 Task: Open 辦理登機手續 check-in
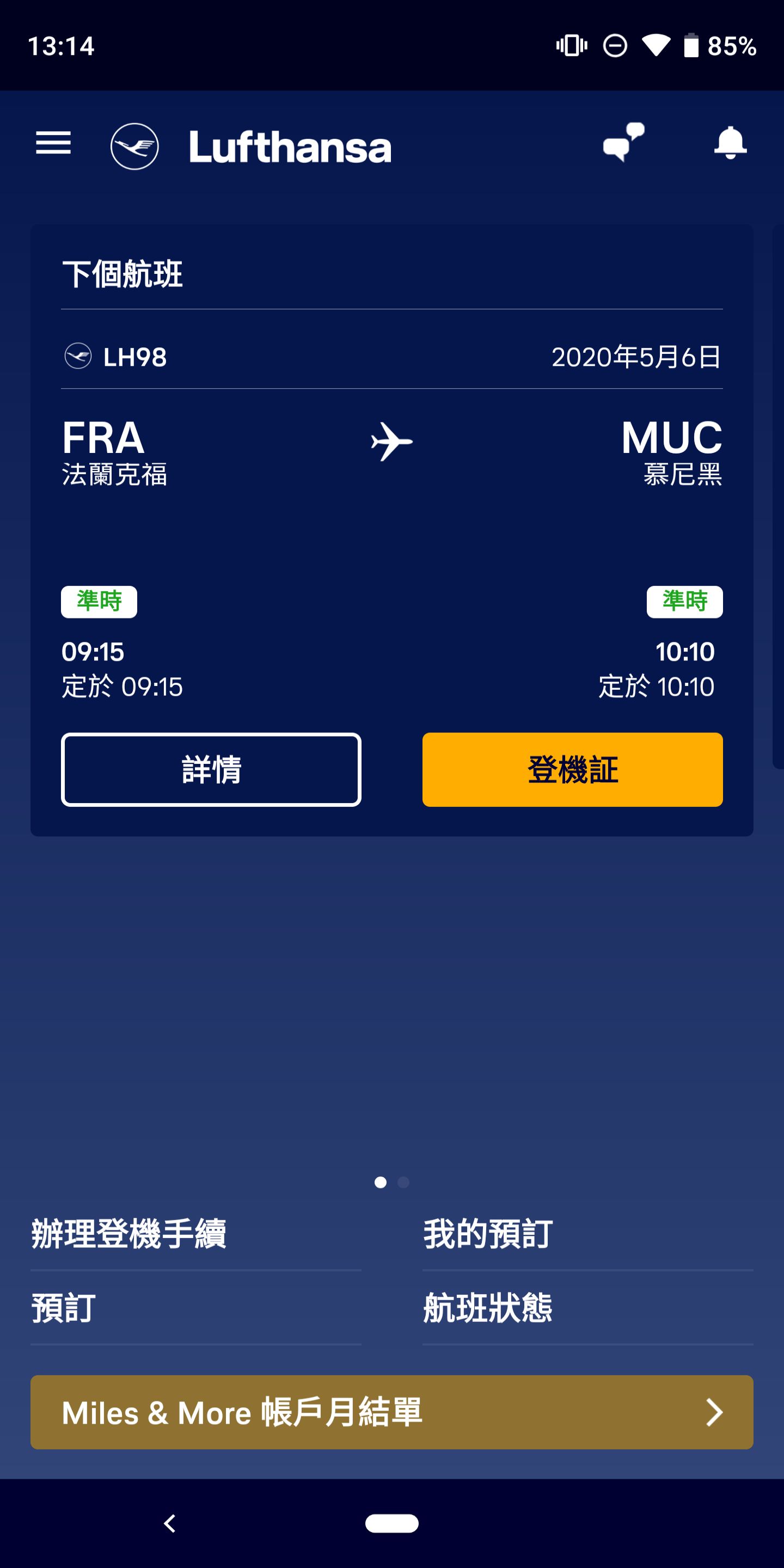click(x=129, y=1234)
